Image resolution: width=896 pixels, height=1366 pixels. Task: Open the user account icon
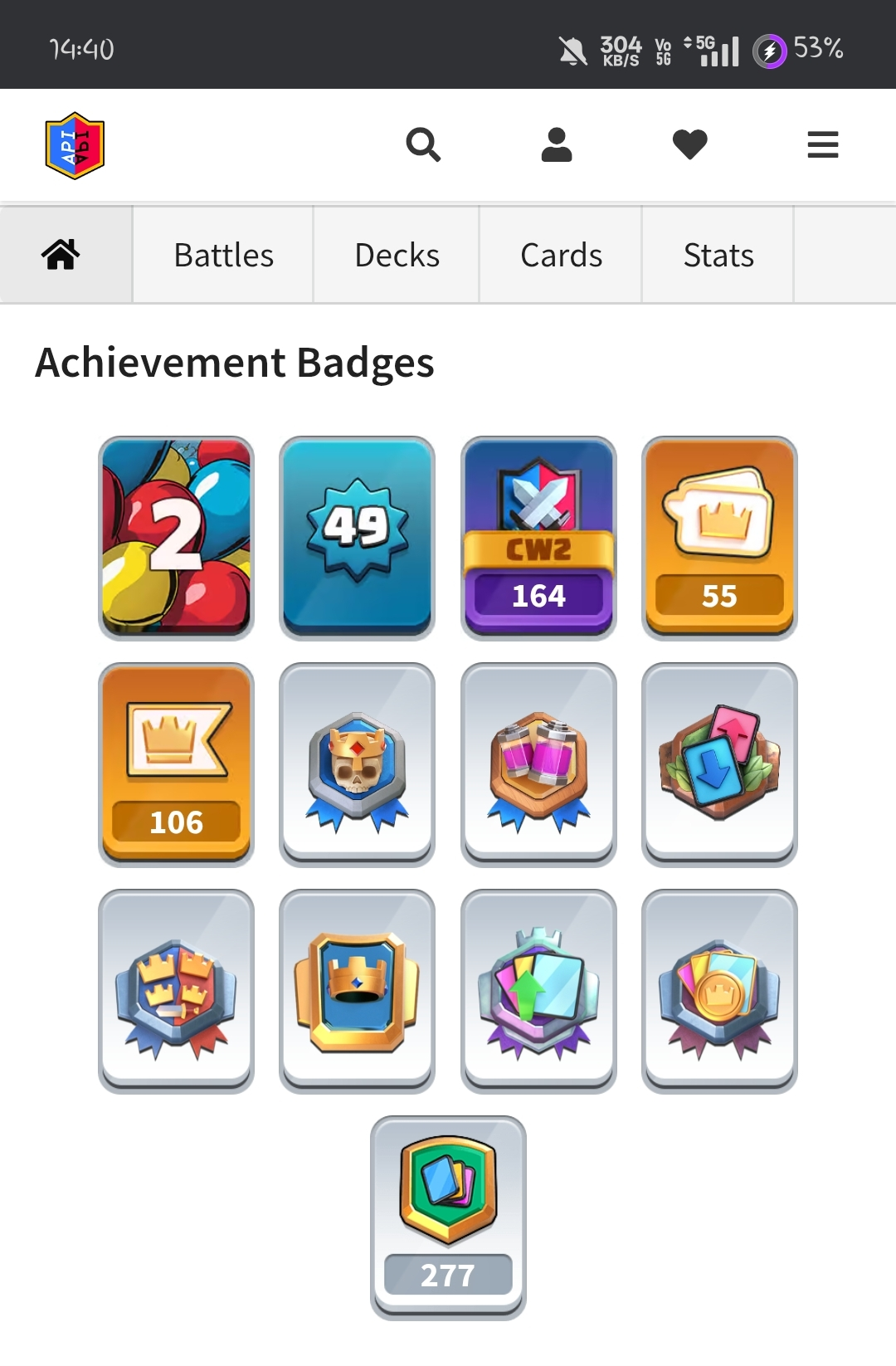click(557, 145)
